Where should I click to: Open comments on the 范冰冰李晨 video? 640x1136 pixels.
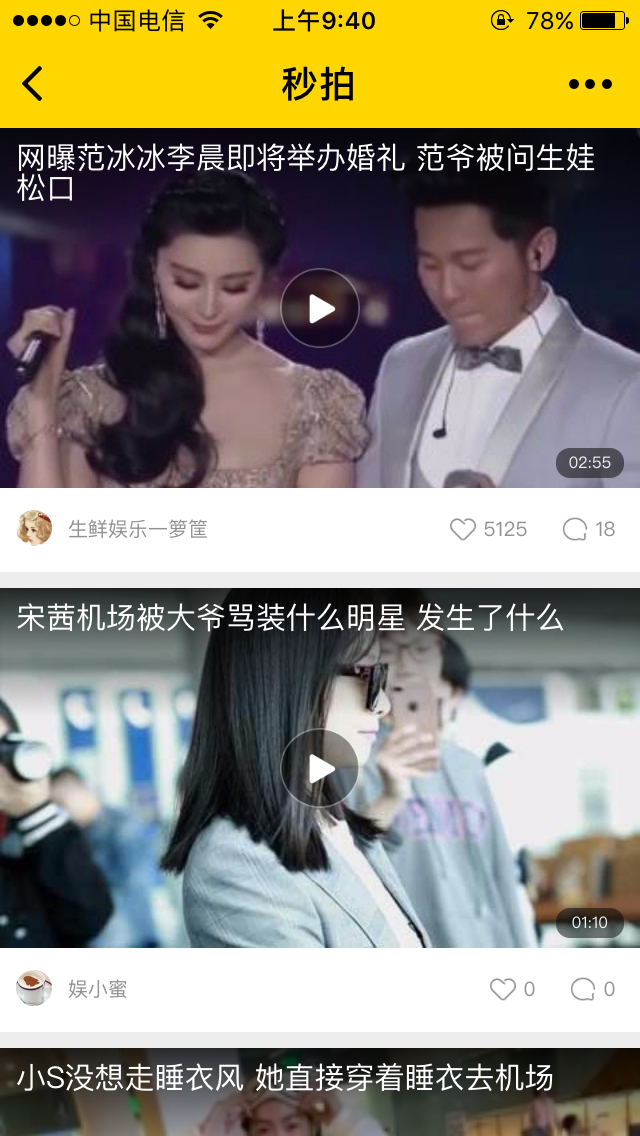pos(575,529)
